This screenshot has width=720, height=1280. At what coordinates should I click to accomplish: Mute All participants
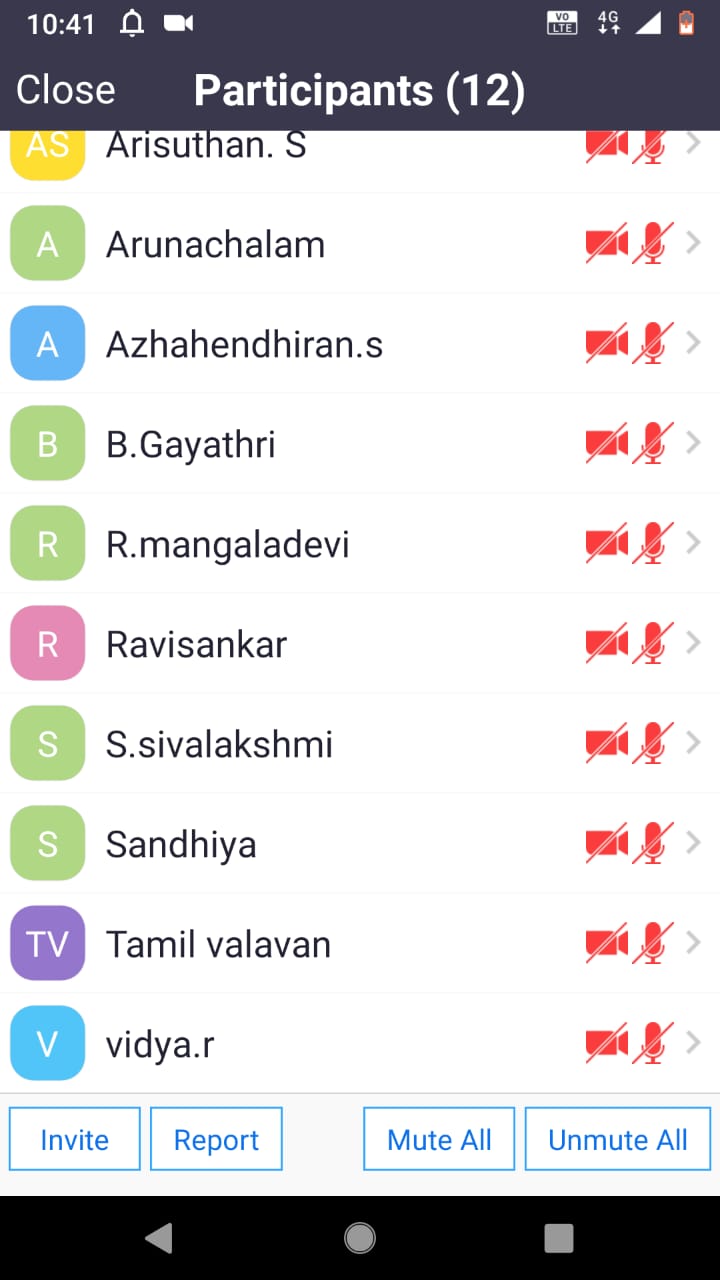click(439, 1139)
